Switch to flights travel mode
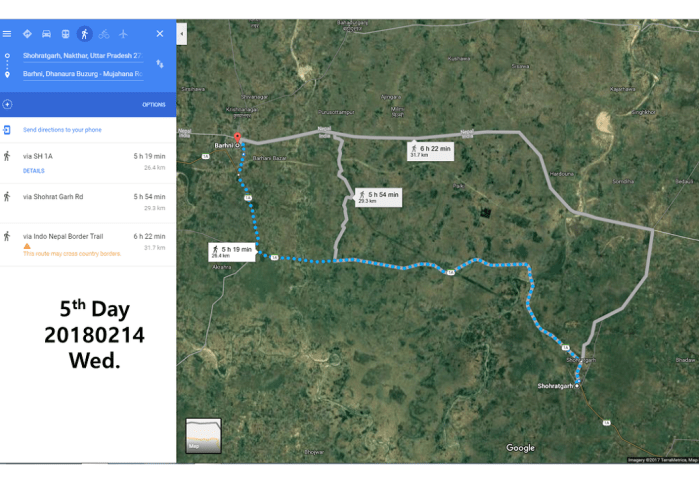The image size is (699, 483). (123, 34)
